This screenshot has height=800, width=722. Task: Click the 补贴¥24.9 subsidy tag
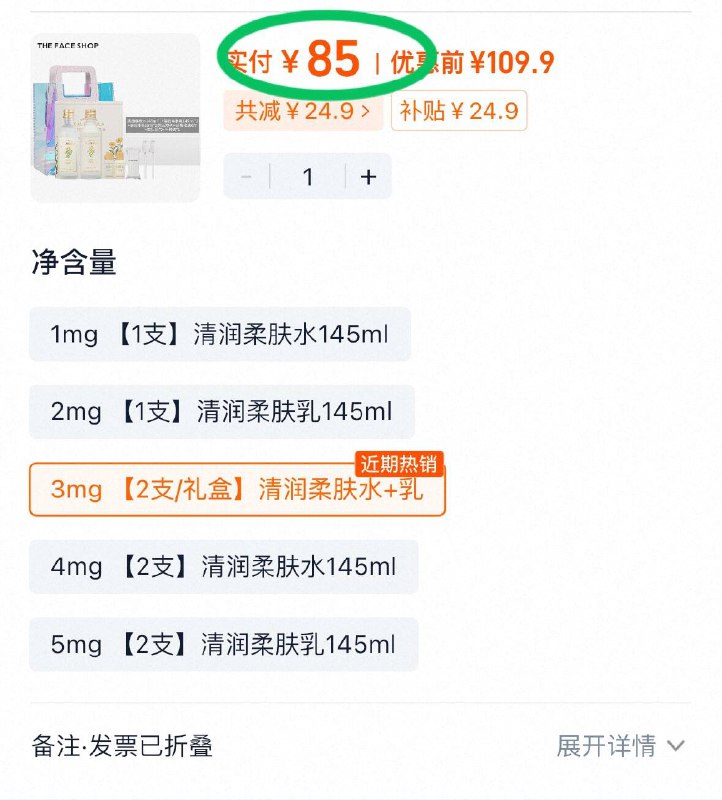pyautogui.click(x=460, y=113)
